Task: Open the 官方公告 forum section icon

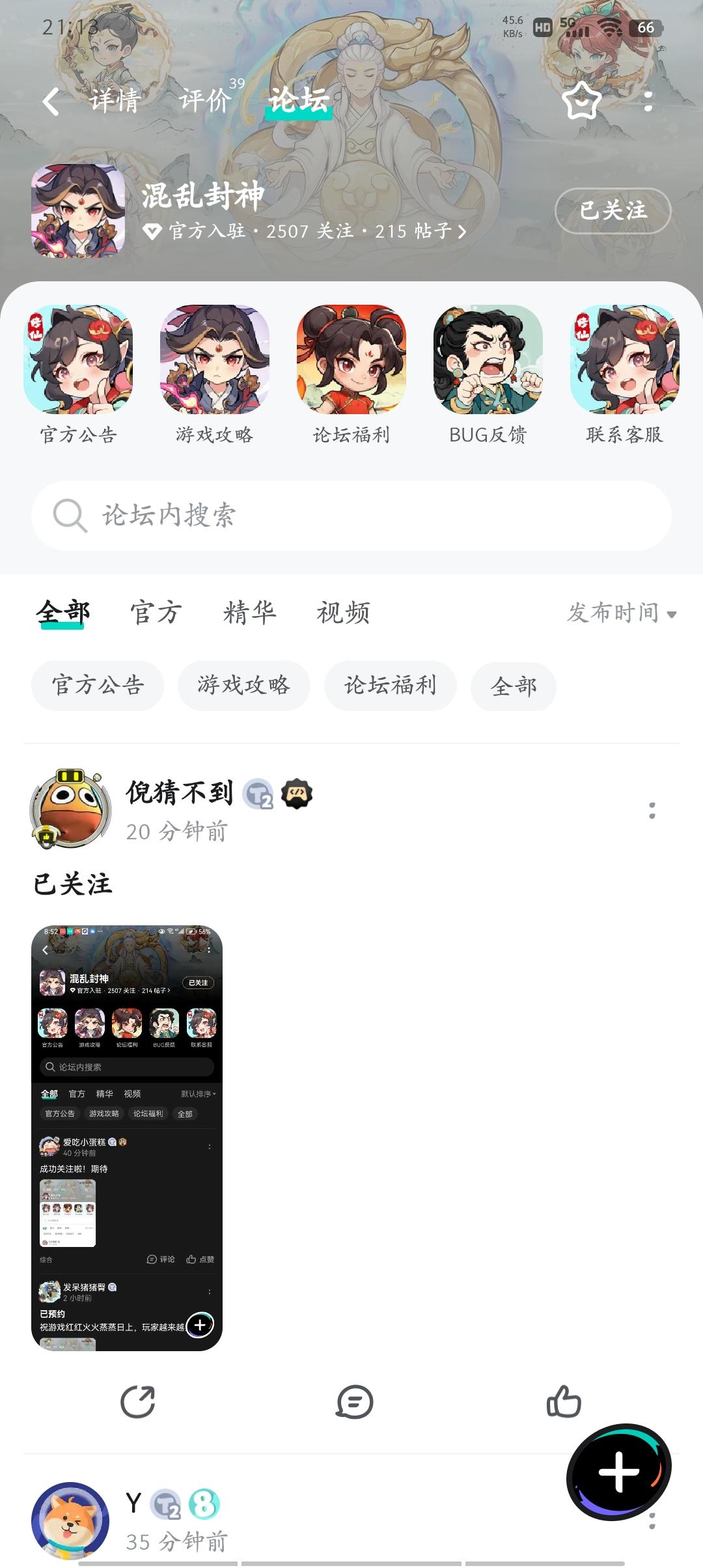Action: [x=79, y=363]
